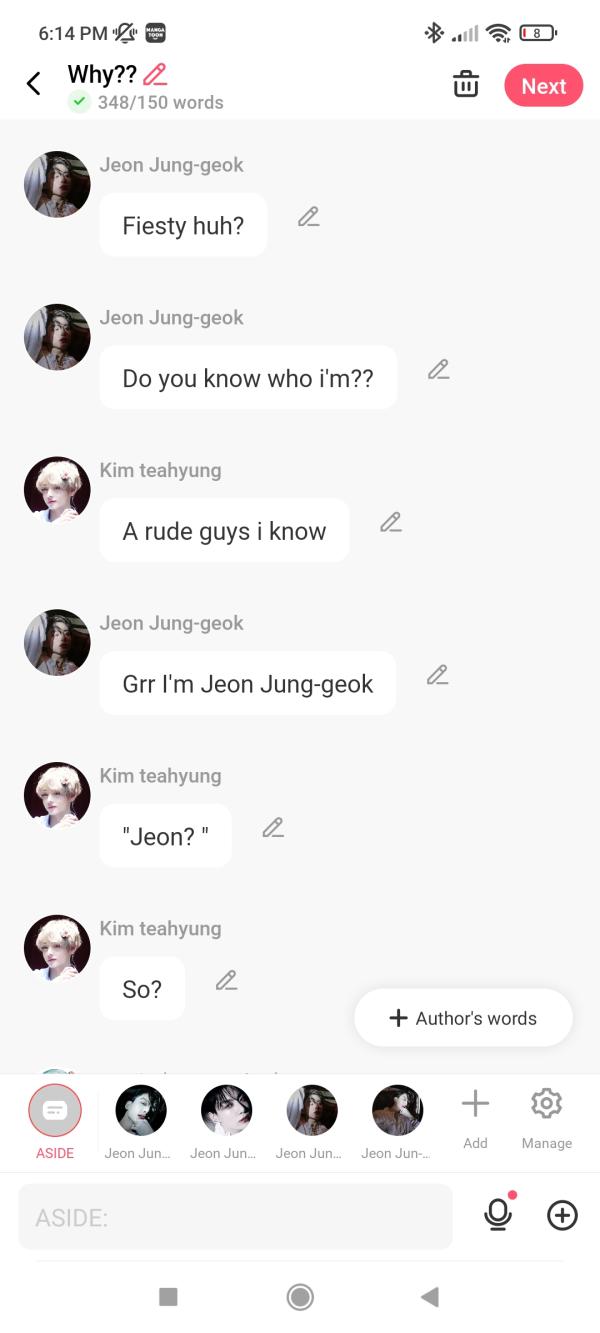Viewport: 600px width, 1333px height.
Task: Edit the "A rude guys i know" message
Action: pos(391,522)
